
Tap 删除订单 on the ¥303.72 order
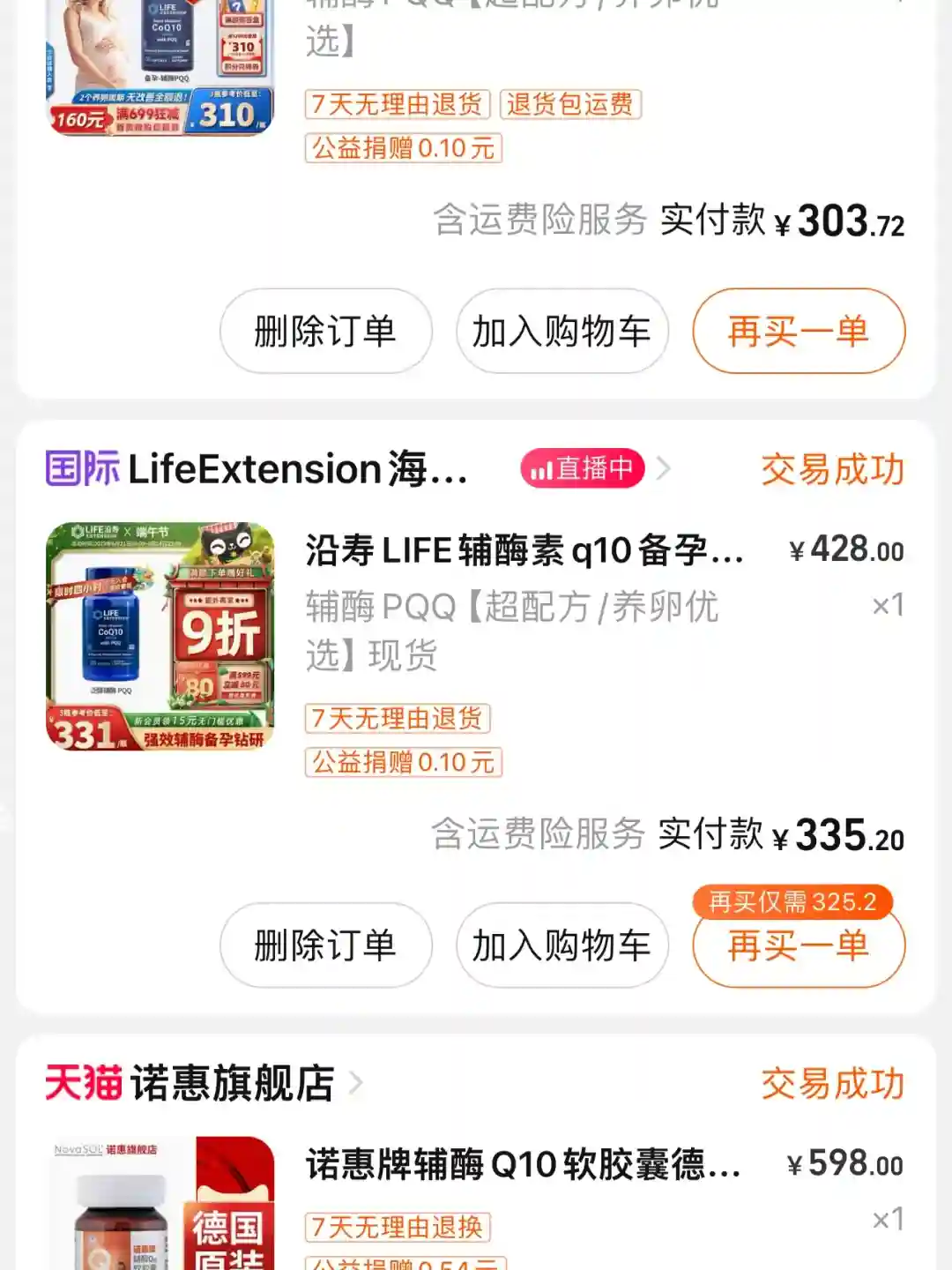(325, 332)
